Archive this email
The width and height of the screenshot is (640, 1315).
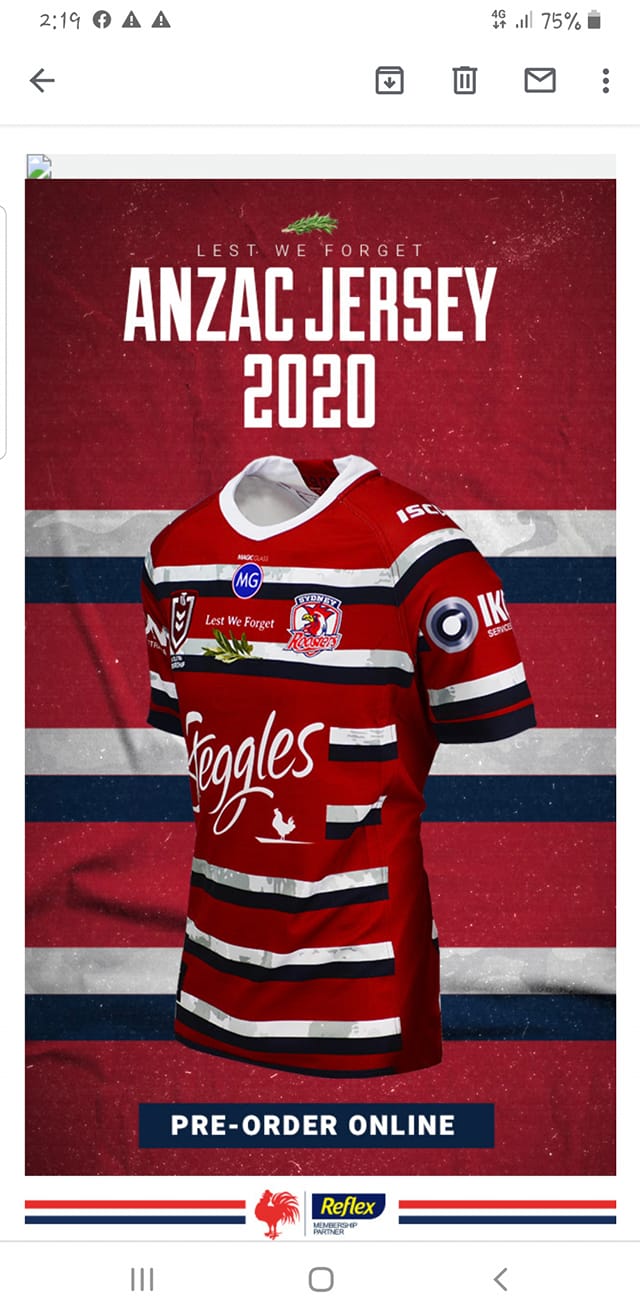pyautogui.click(x=390, y=81)
